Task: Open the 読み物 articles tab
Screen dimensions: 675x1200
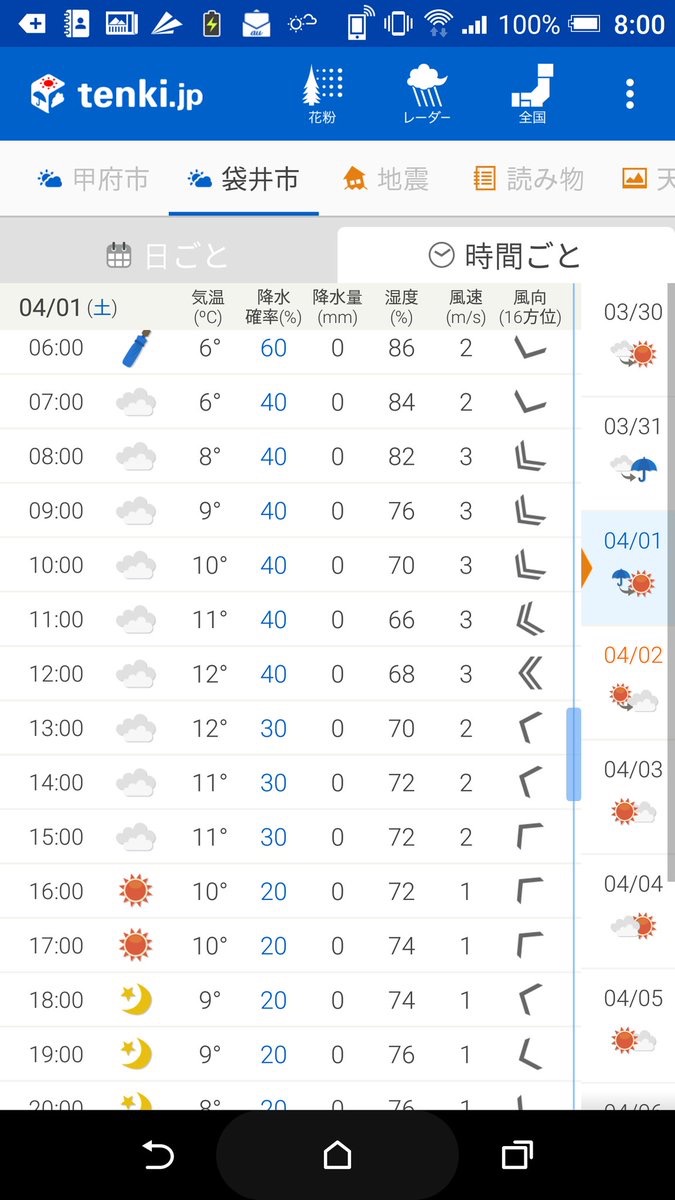Action: (528, 179)
